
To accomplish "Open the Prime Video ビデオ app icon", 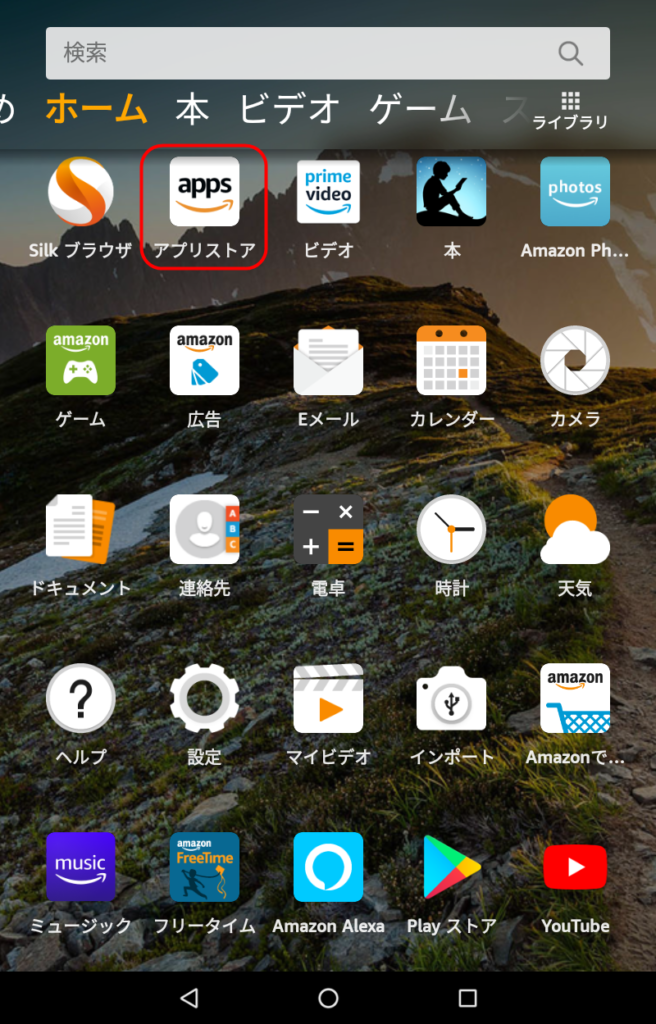I will [328, 192].
